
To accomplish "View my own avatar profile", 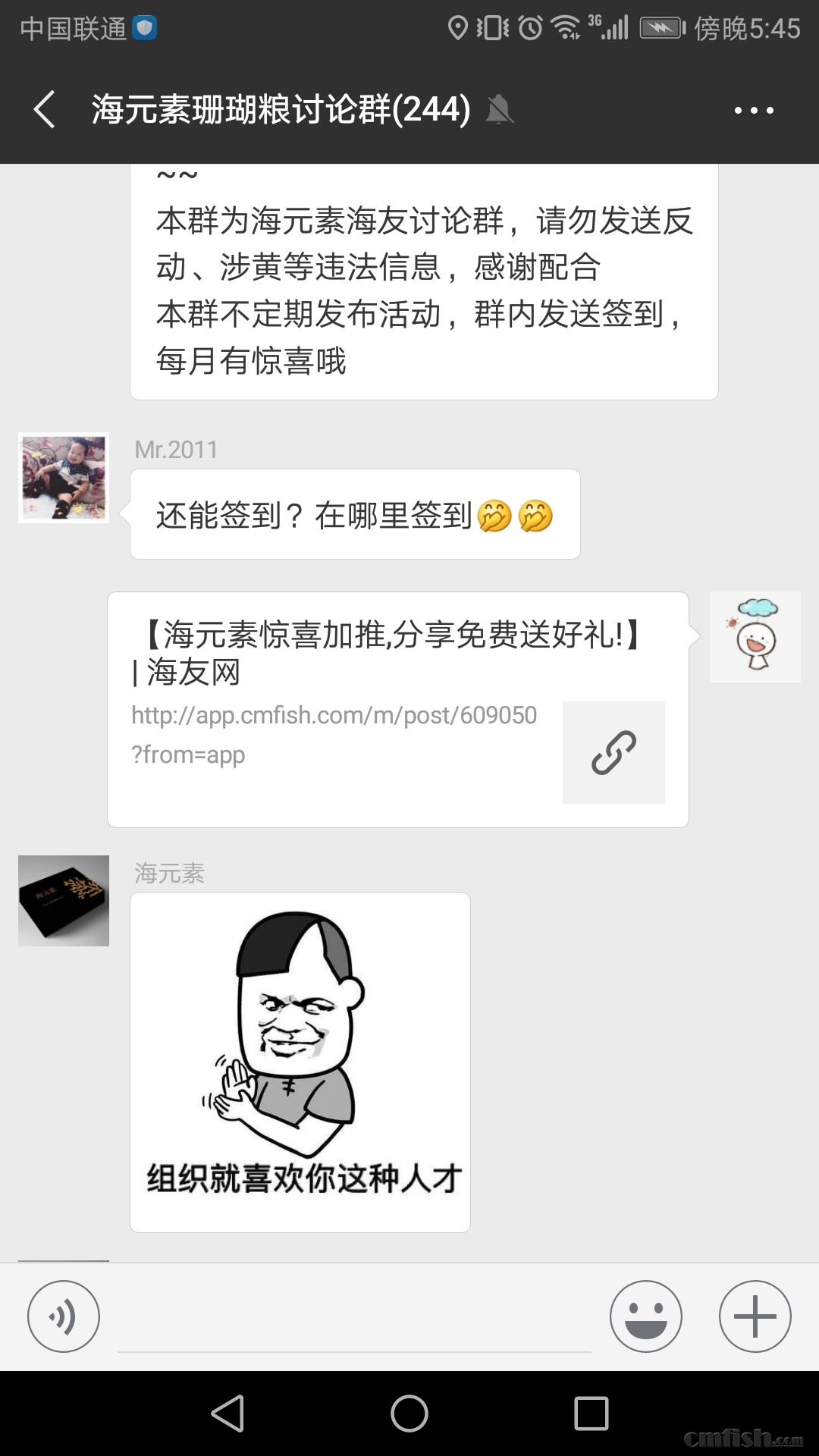I will pyautogui.click(x=755, y=637).
